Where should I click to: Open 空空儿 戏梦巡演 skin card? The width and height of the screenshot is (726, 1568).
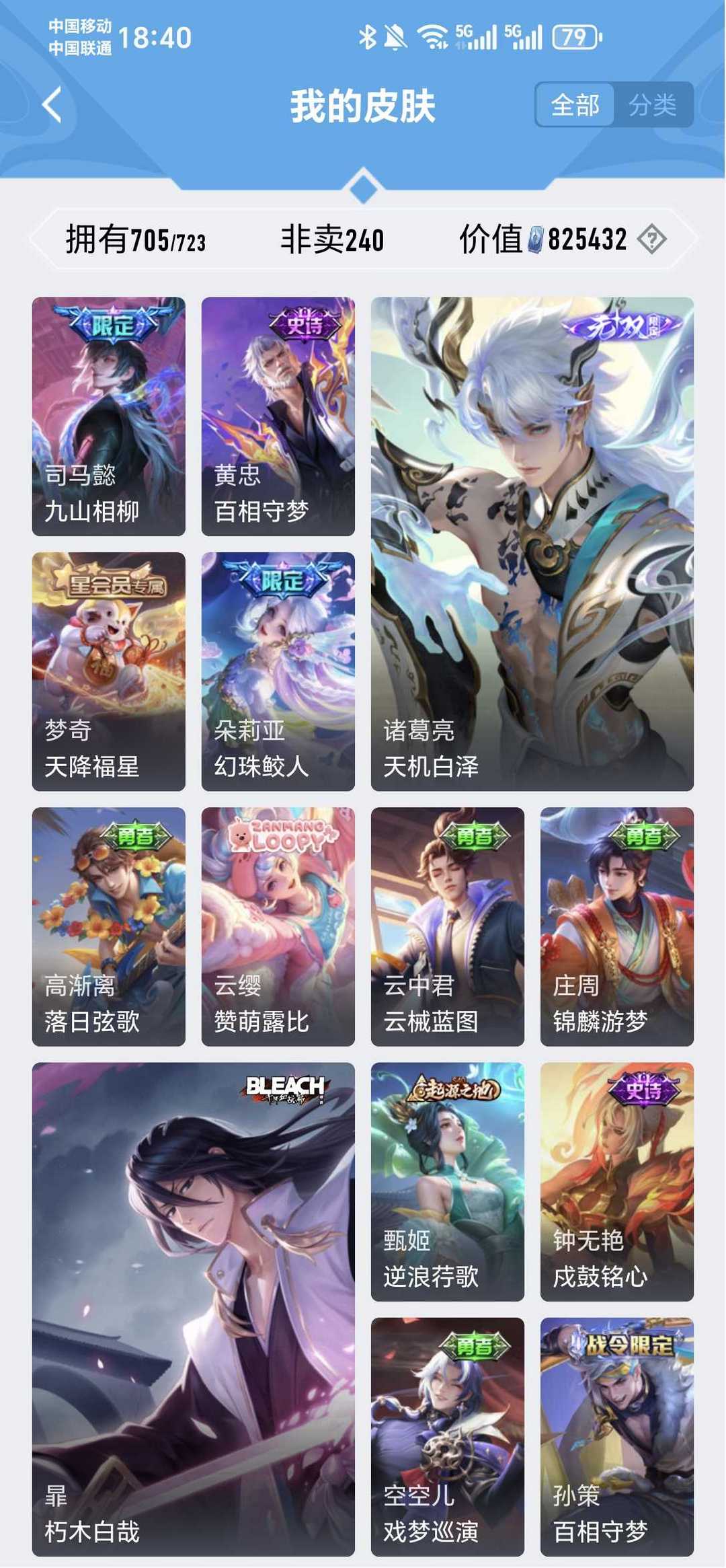[x=448, y=1437]
